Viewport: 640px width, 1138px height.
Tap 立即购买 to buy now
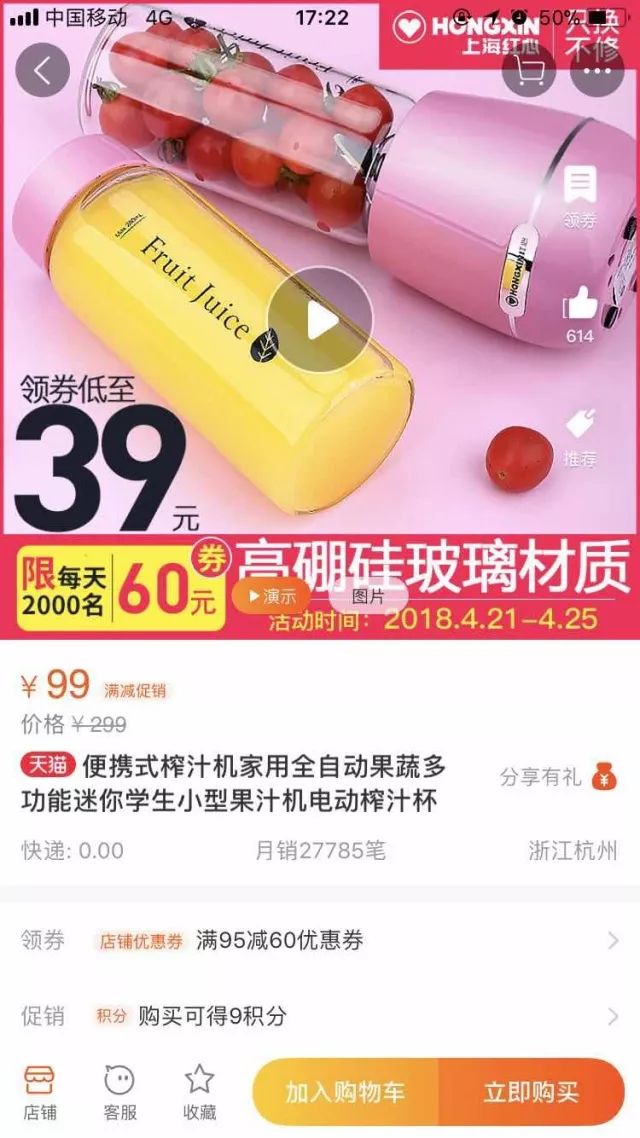[x=531, y=1092]
